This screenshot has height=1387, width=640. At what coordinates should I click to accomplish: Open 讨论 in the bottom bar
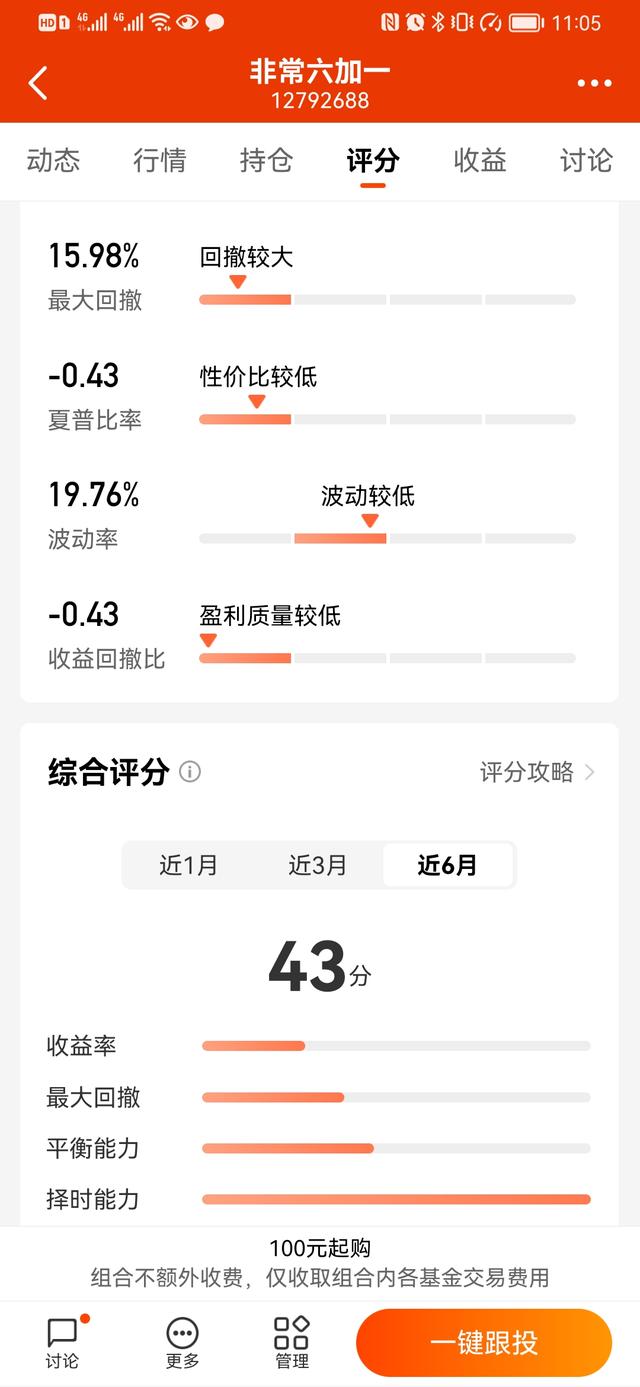click(x=62, y=1343)
